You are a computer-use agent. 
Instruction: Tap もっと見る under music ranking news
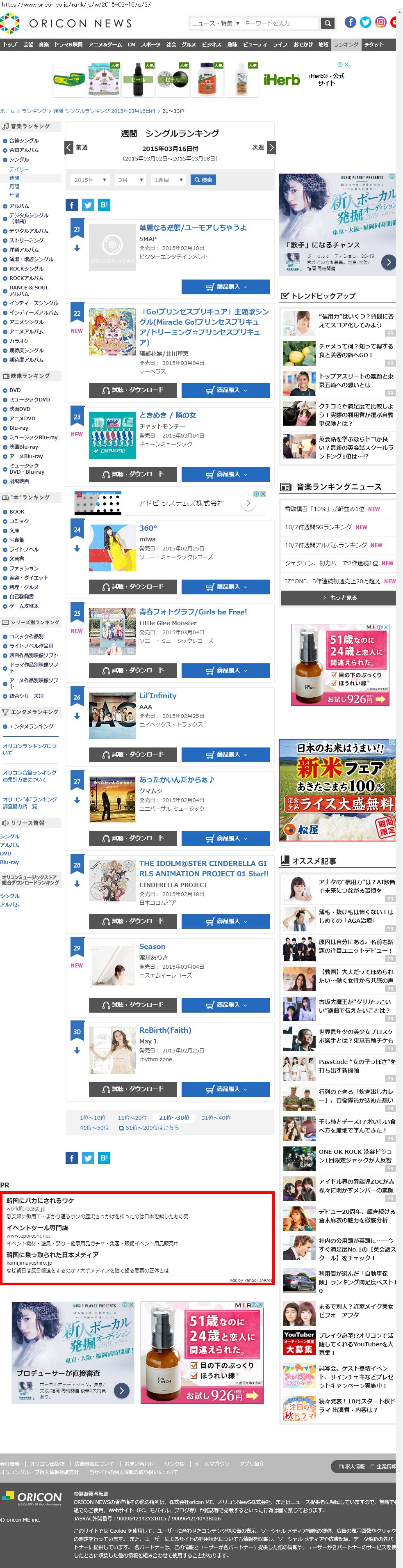[x=338, y=598]
